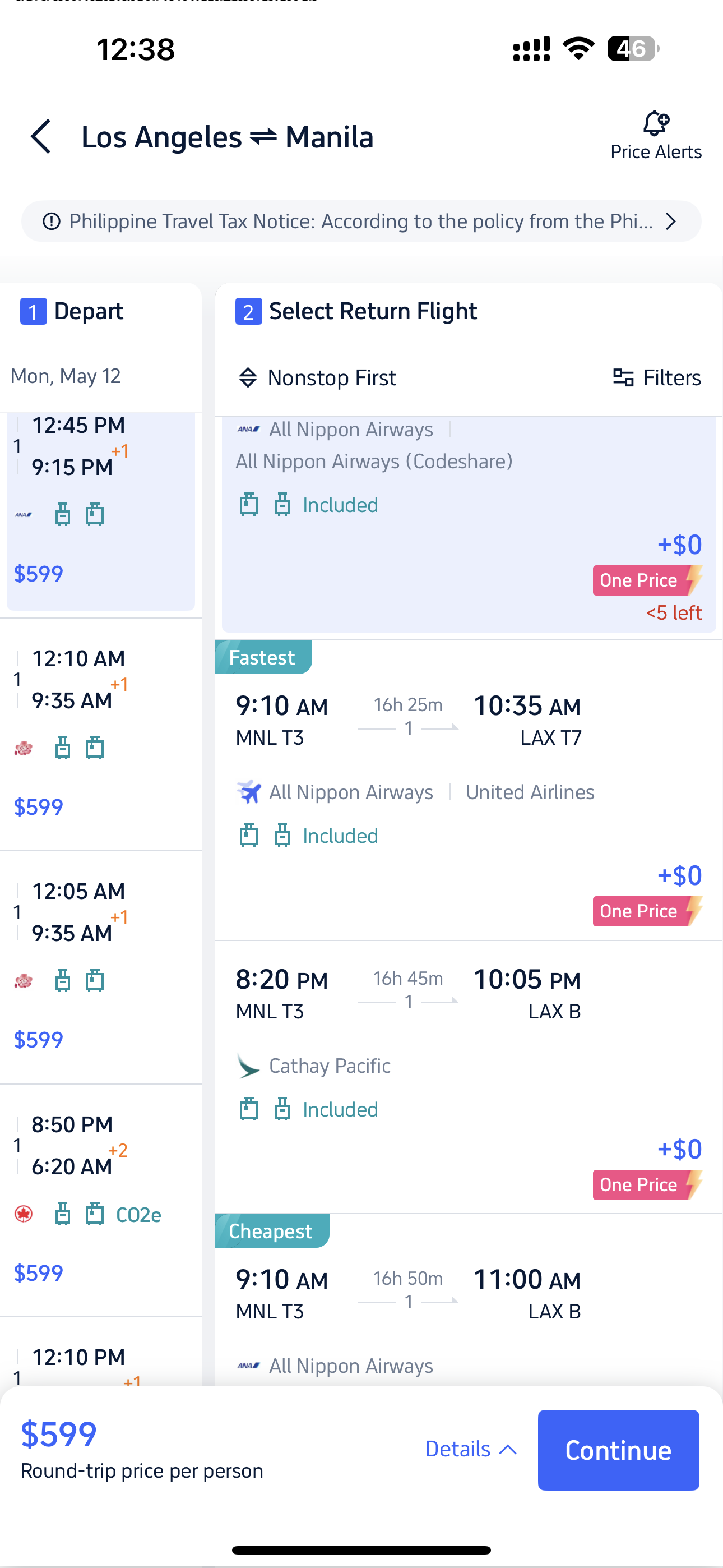The image size is (723, 1568).
Task: Select the 12:45 PM departure flight
Action: [100, 510]
